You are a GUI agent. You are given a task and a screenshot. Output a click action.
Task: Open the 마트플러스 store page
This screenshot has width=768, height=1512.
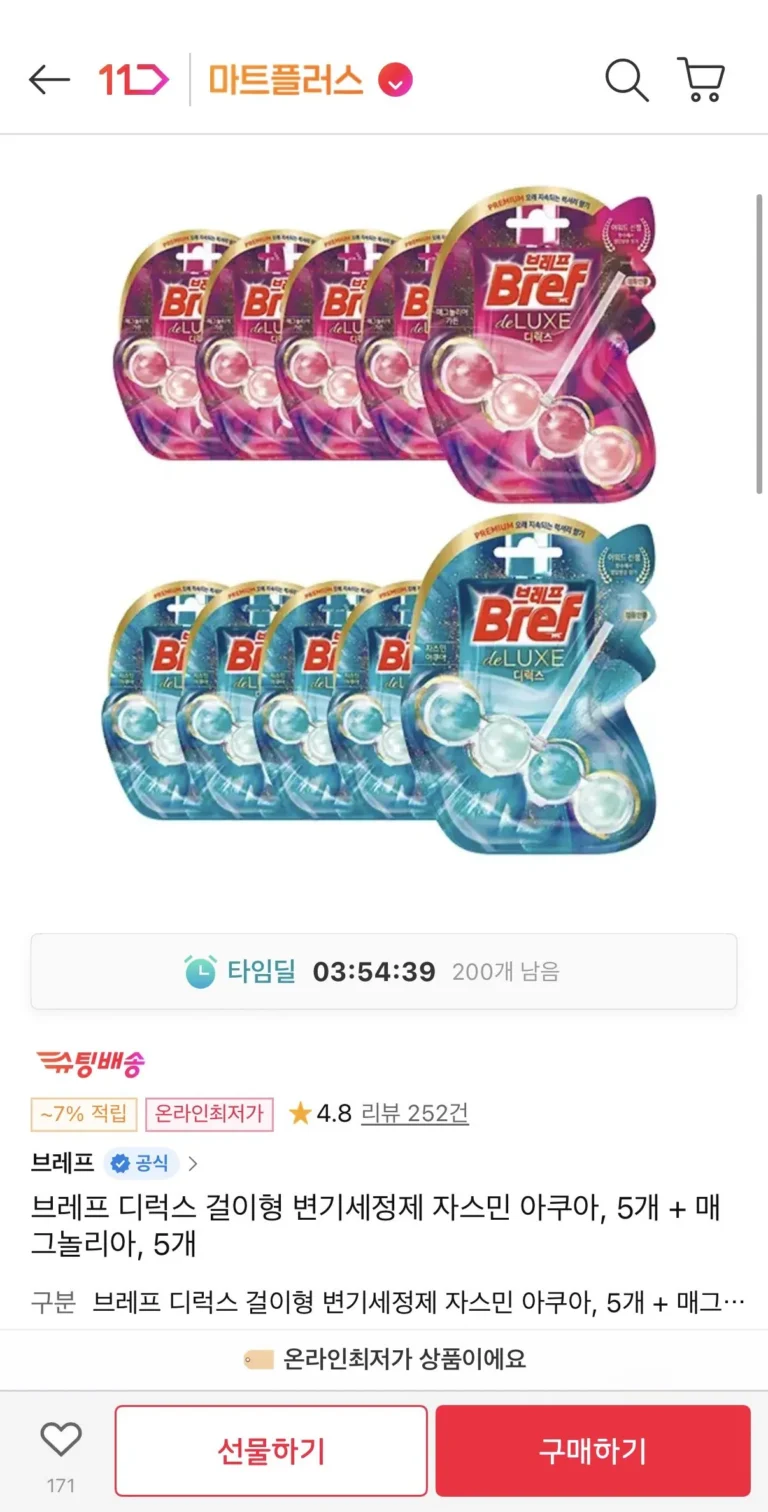(x=286, y=80)
